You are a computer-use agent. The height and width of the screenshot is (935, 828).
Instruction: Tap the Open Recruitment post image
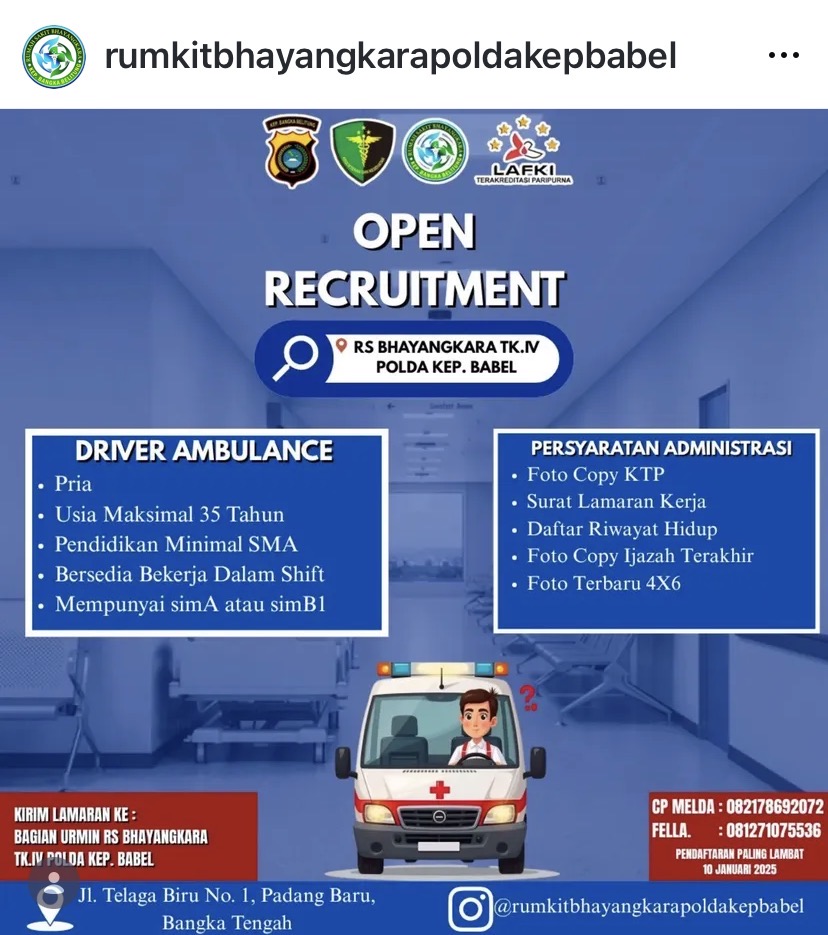click(x=414, y=520)
